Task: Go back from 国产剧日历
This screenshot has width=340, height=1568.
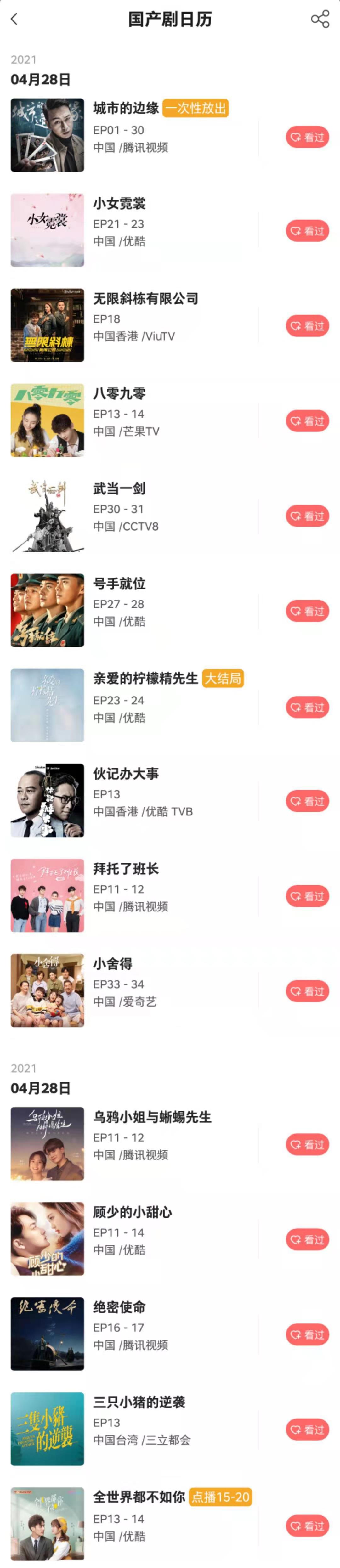Action: pos(14,20)
